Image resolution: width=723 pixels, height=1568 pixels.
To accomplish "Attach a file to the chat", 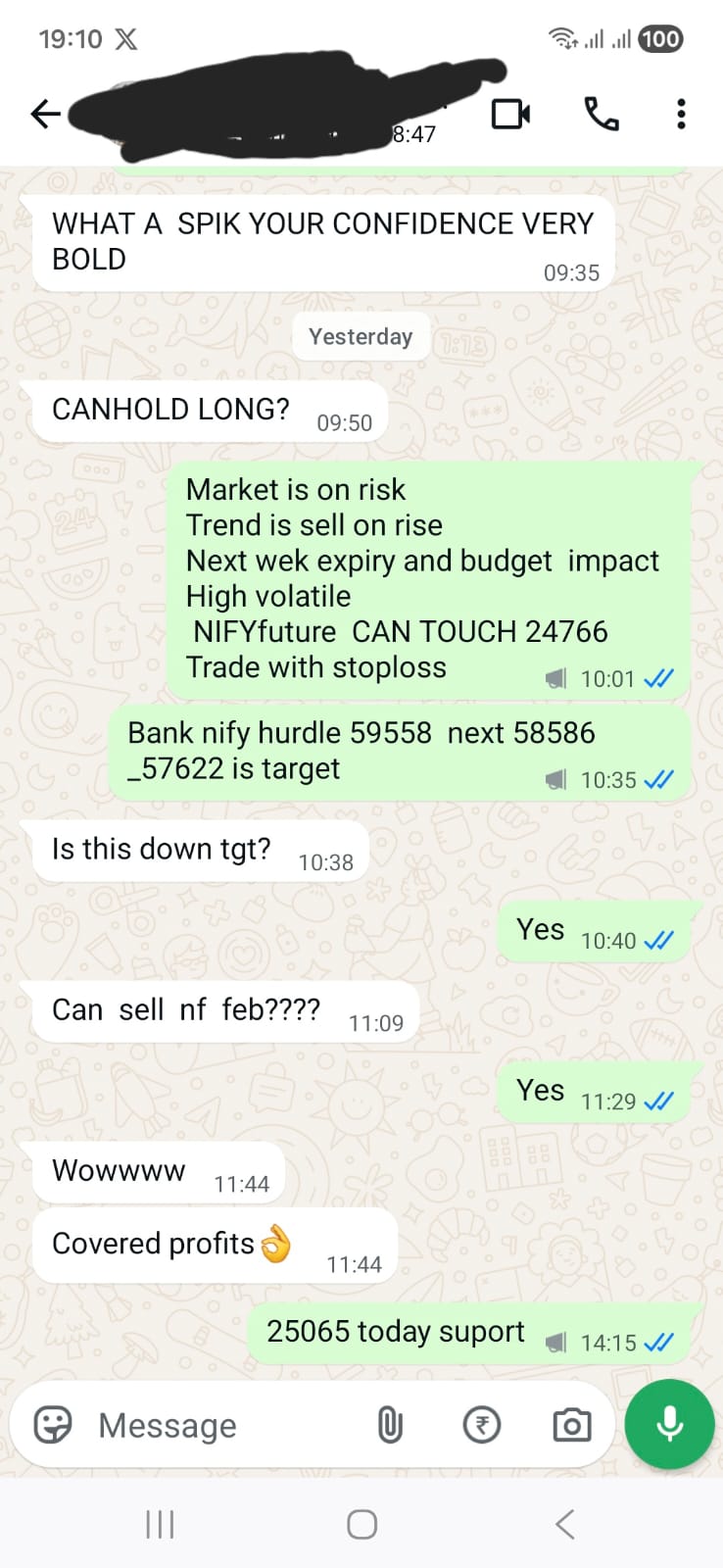I will click(390, 1425).
